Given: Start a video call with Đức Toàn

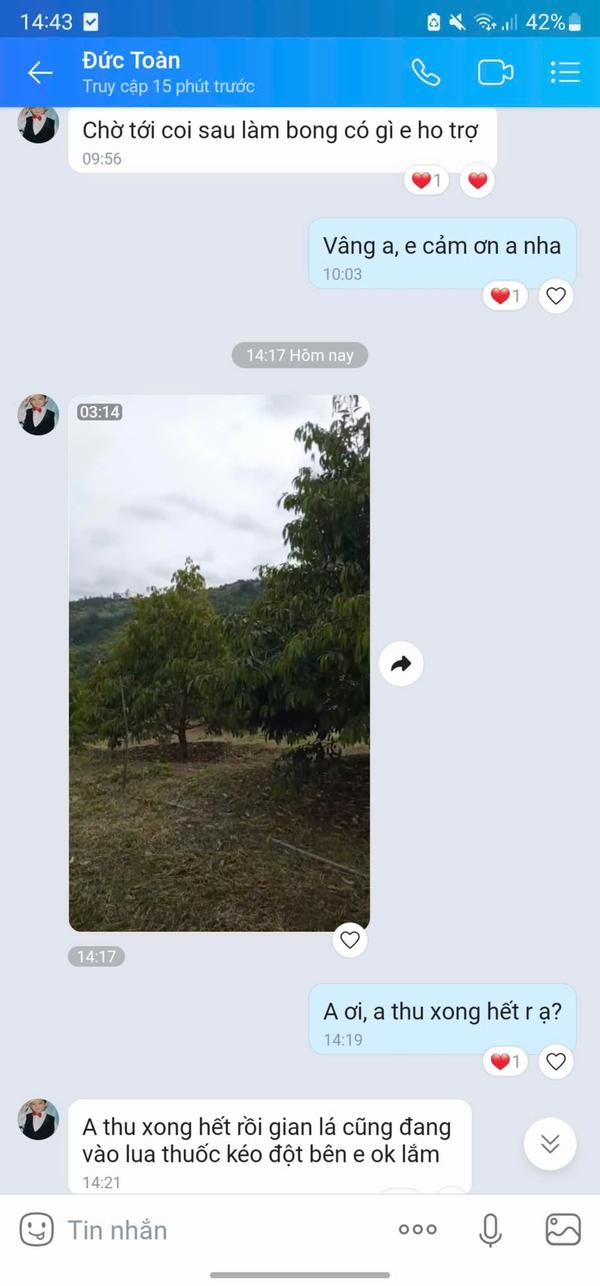Looking at the screenshot, I should click(x=495, y=72).
